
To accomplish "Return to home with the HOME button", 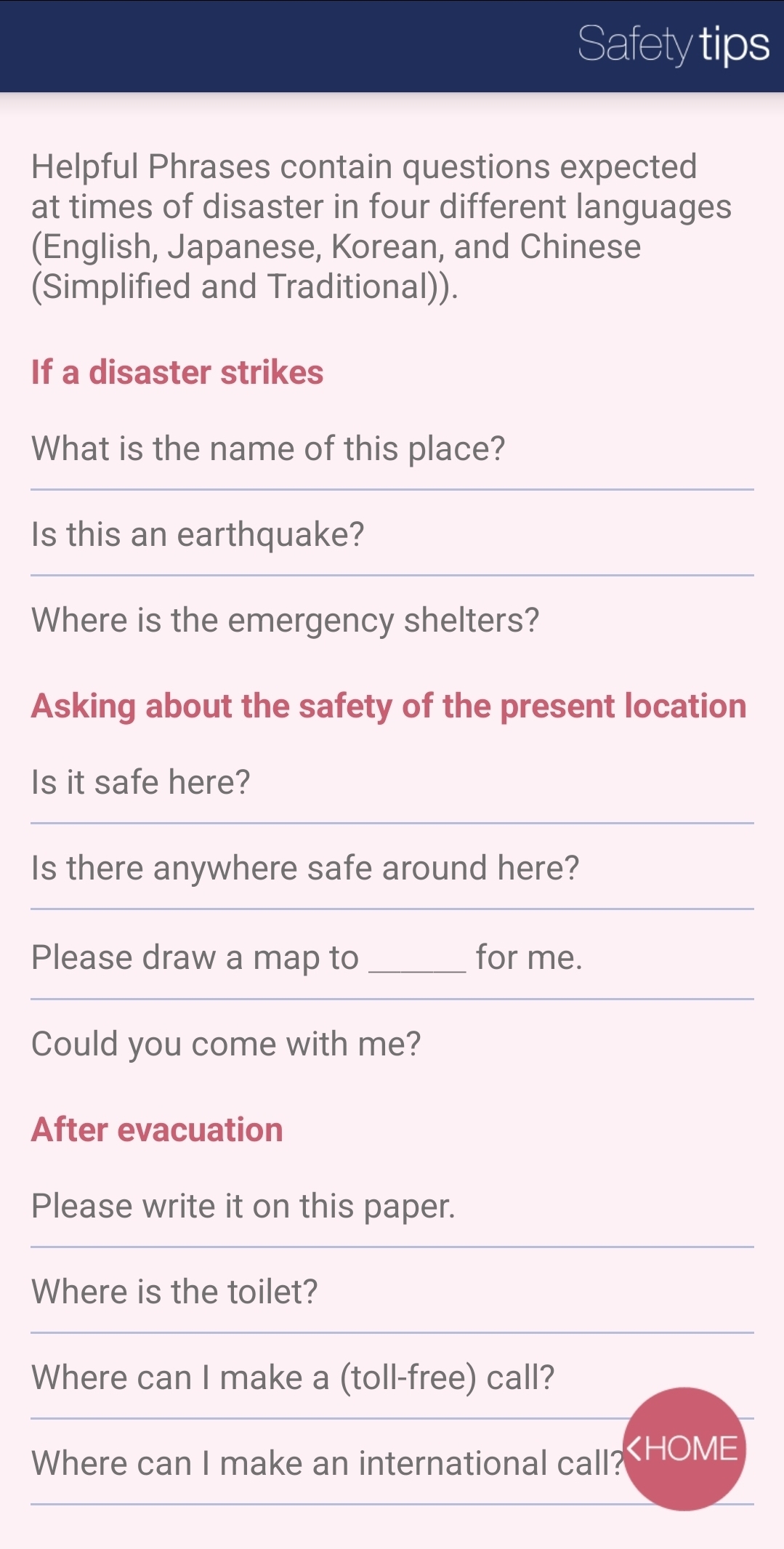I will click(x=684, y=1449).
